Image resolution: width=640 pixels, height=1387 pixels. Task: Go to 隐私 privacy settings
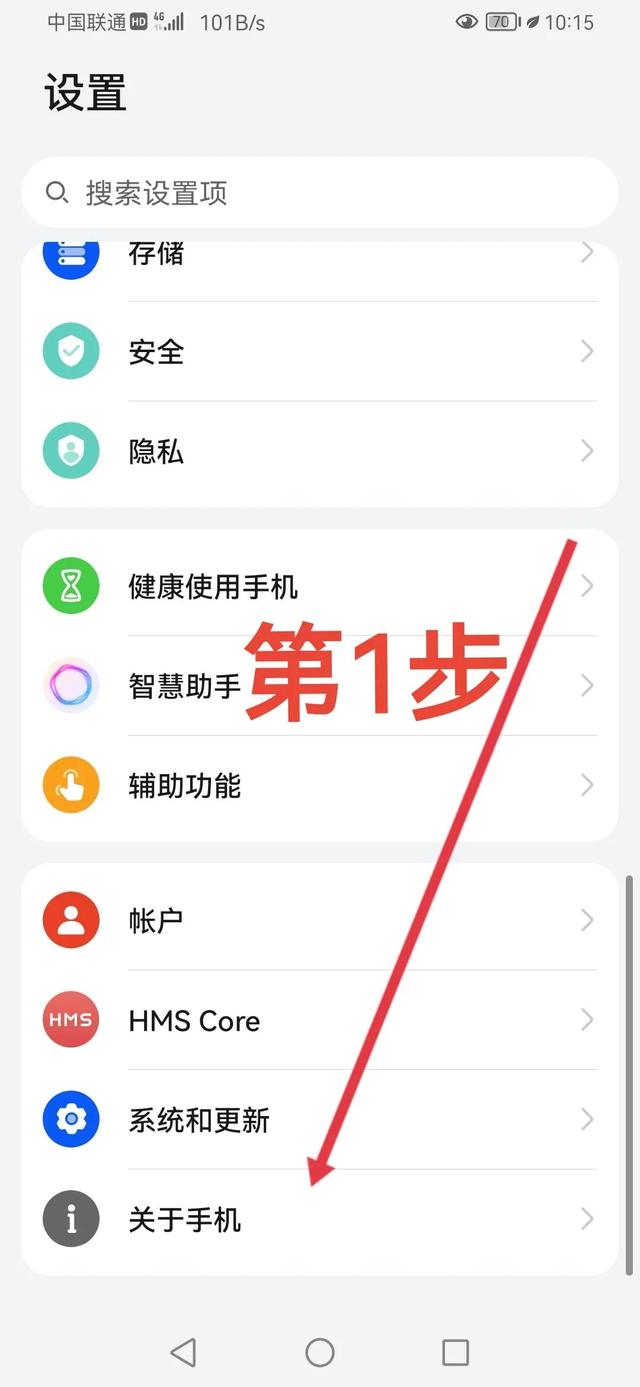[x=320, y=451]
